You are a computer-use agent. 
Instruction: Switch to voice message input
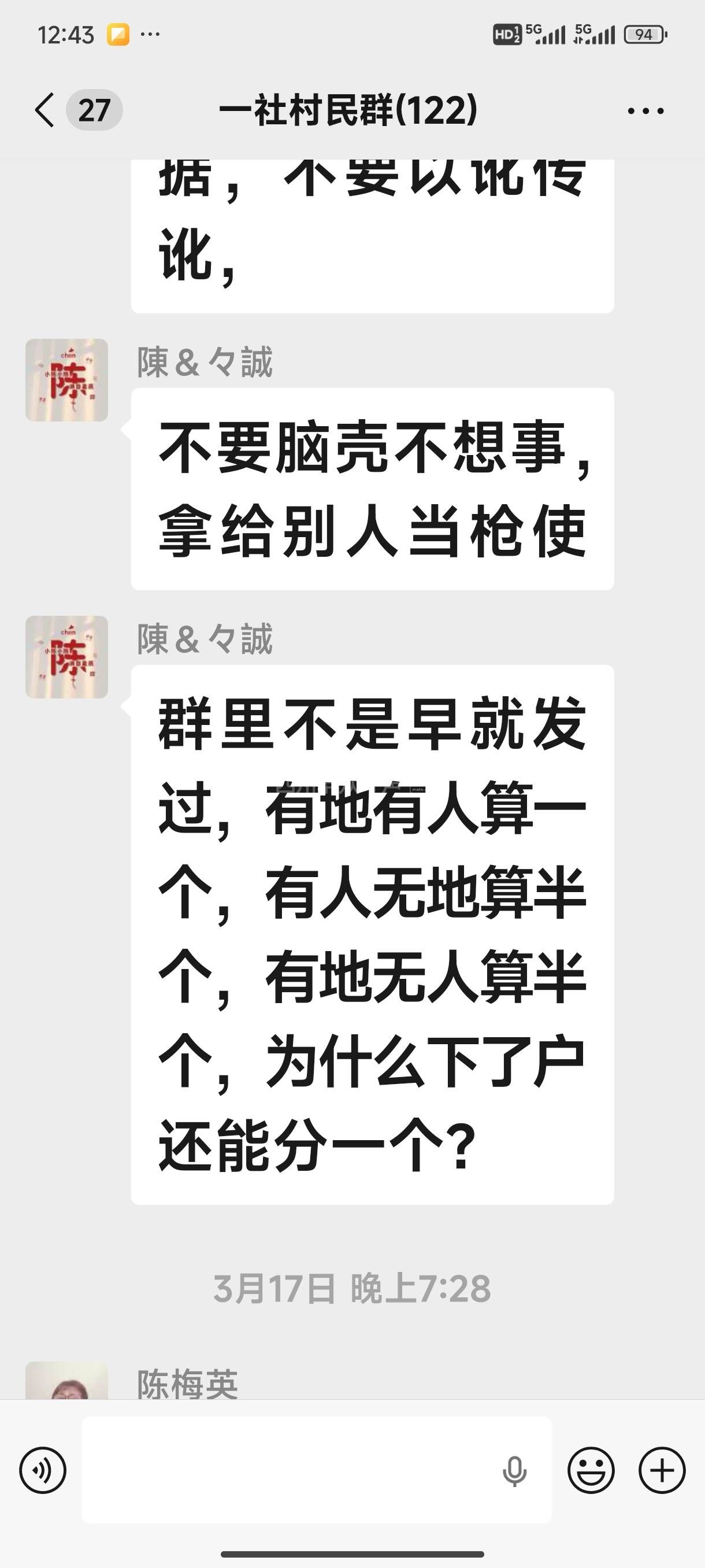[x=43, y=1471]
